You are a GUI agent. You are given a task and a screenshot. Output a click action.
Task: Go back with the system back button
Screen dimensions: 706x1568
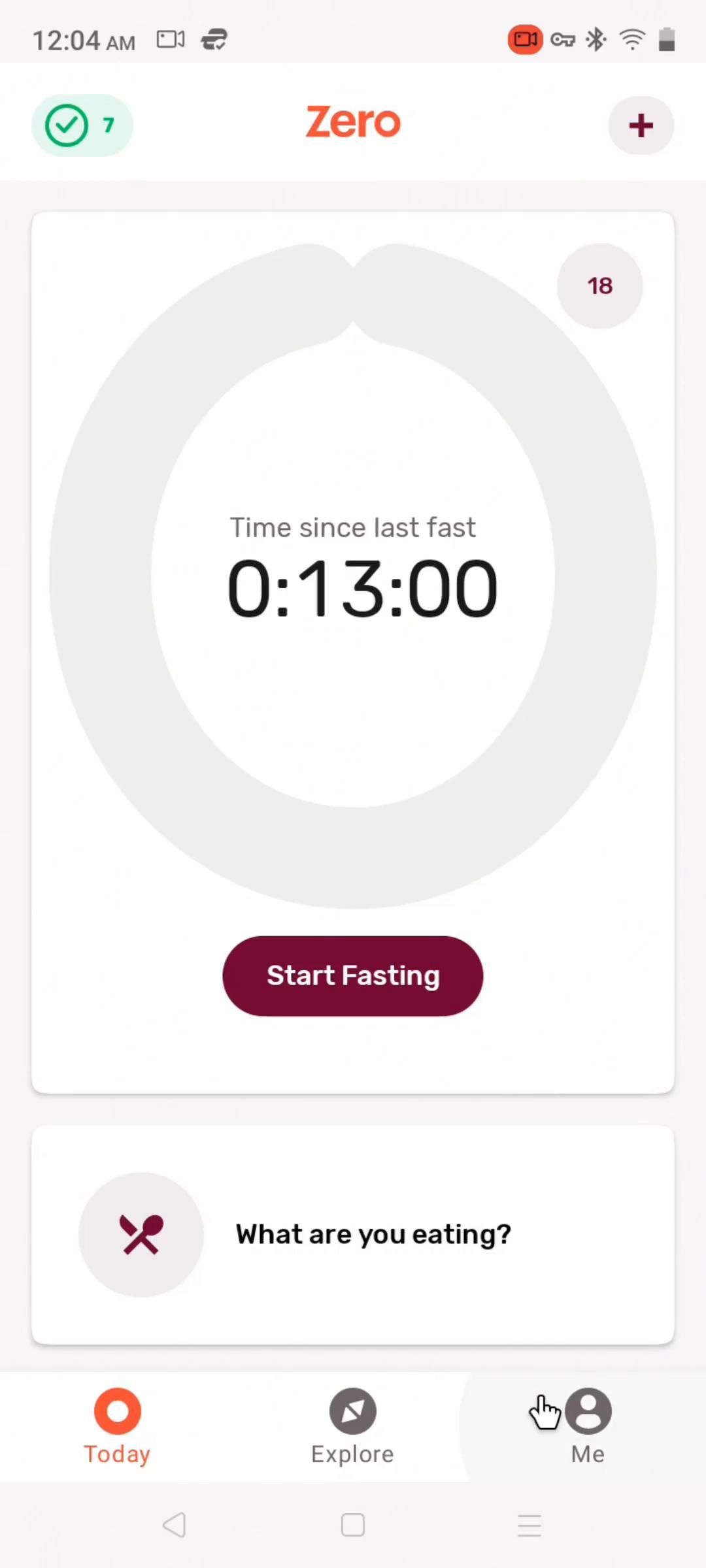tap(175, 1525)
